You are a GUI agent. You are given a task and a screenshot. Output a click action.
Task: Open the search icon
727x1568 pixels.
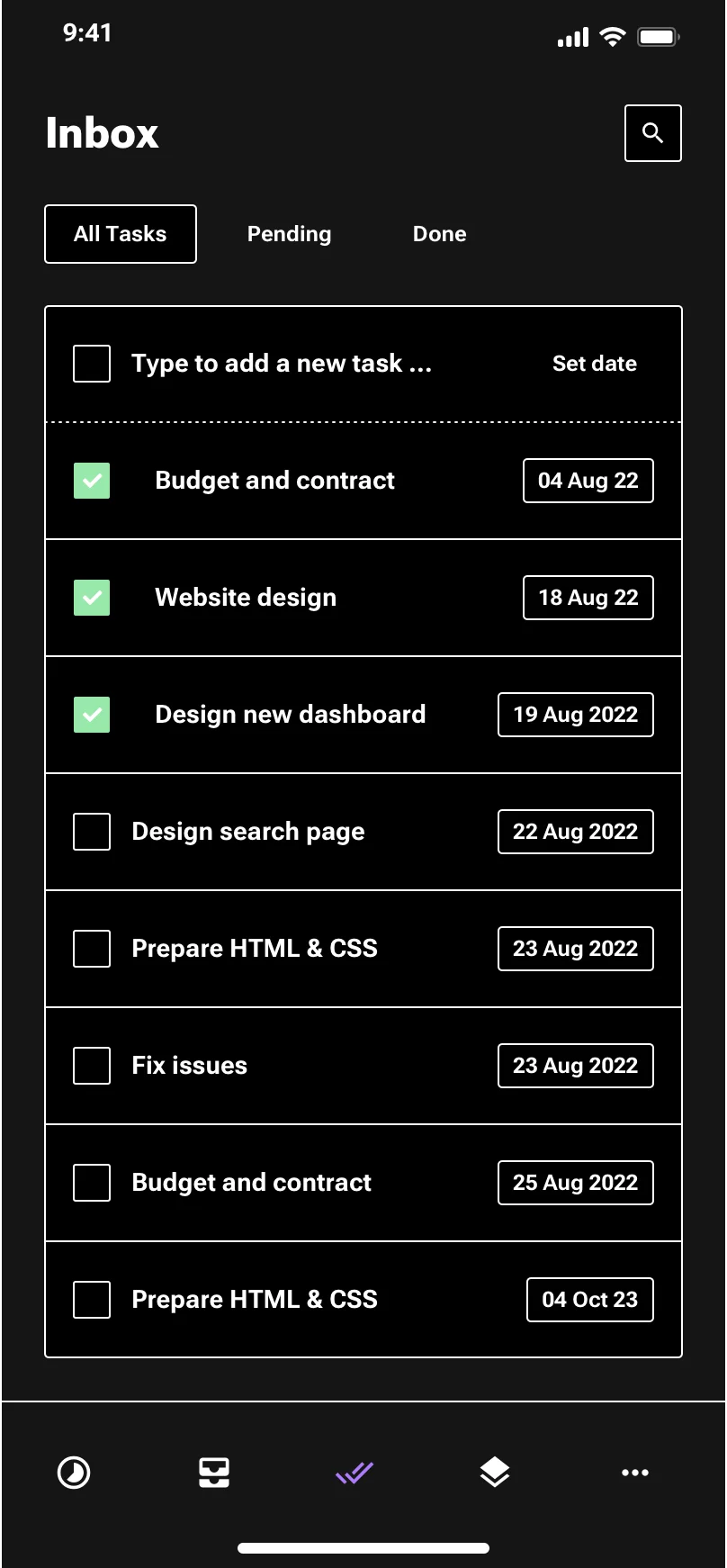tap(652, 133)
